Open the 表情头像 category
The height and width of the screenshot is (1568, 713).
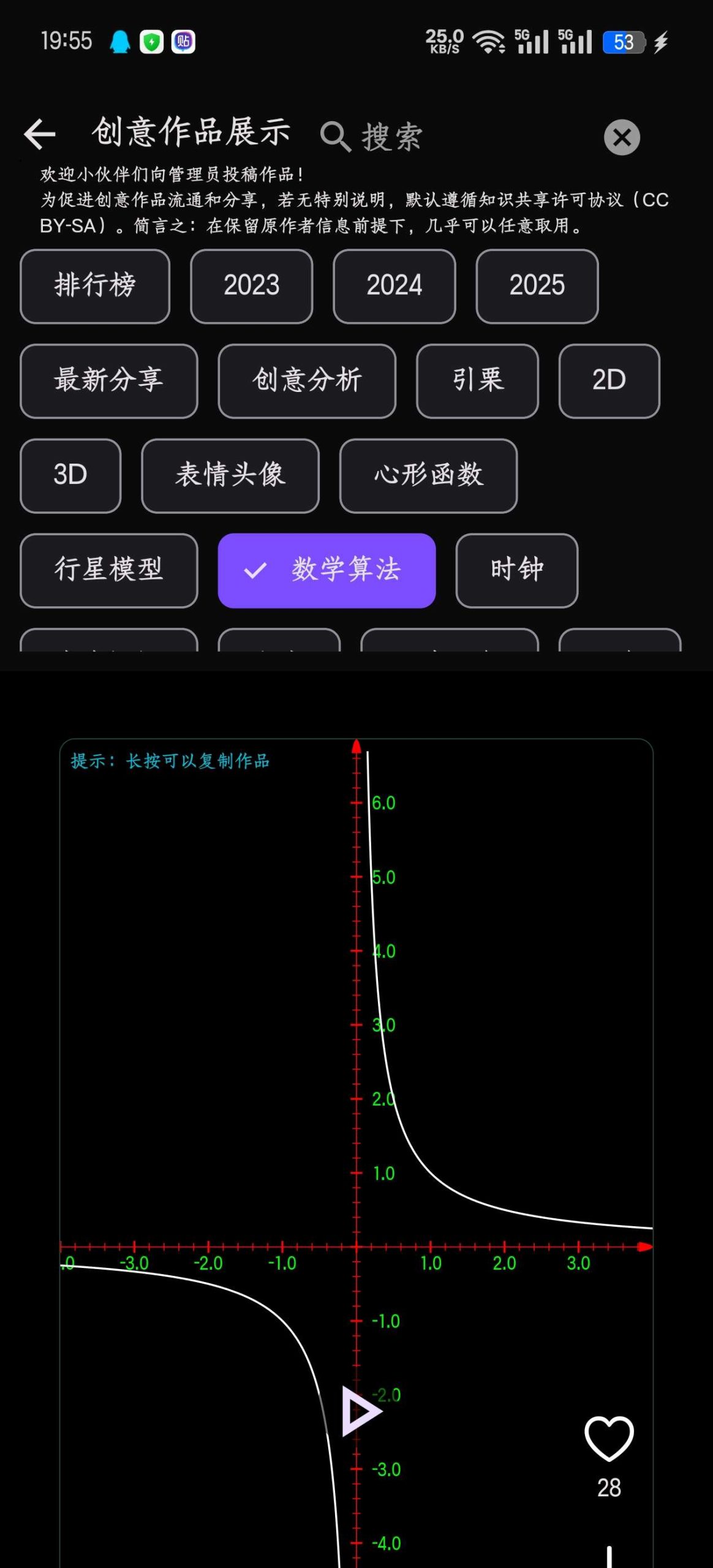(x=230, y=476)
